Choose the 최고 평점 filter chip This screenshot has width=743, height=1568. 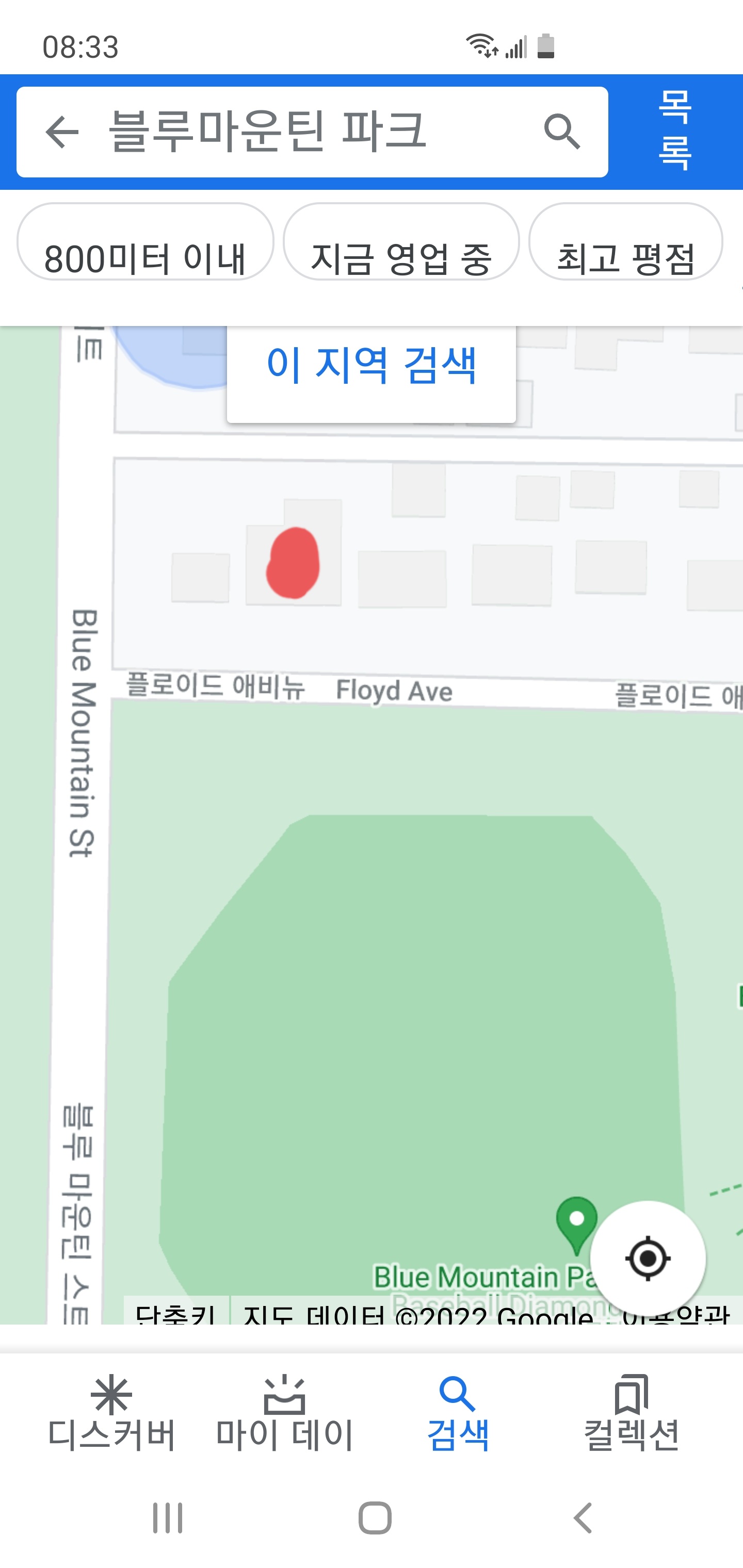(x=625, y=242)
